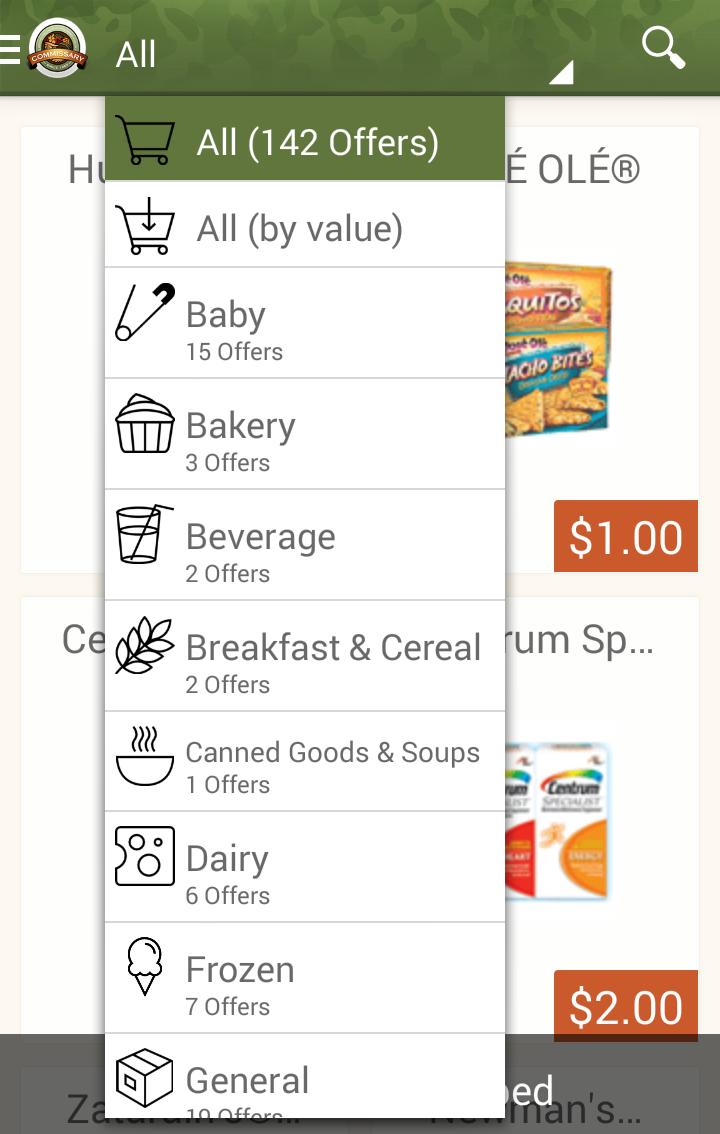
Task: Tap the $1.00 price tag button
Action: coord(625,536)
